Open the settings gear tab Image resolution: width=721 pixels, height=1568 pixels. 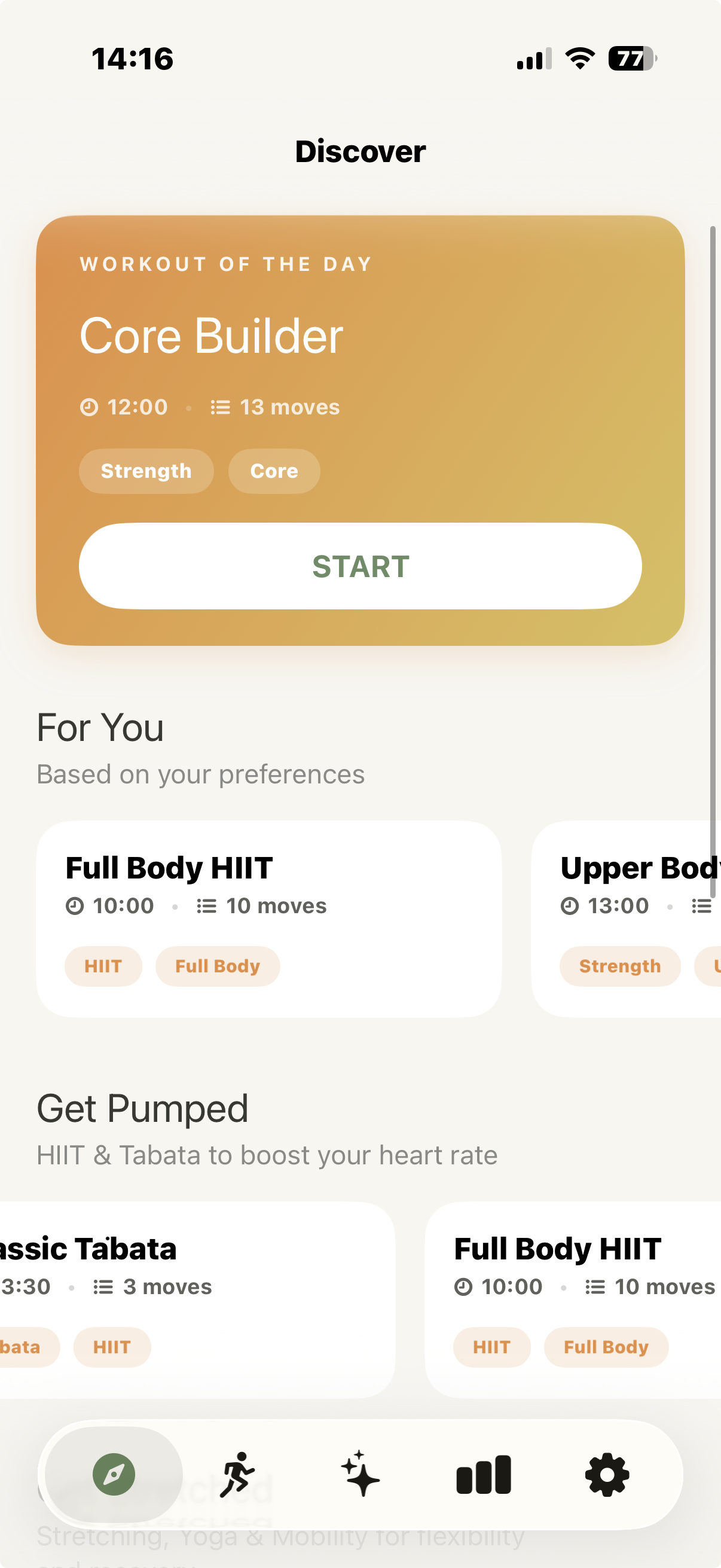pyautogui.click(x=607, y=1474)
